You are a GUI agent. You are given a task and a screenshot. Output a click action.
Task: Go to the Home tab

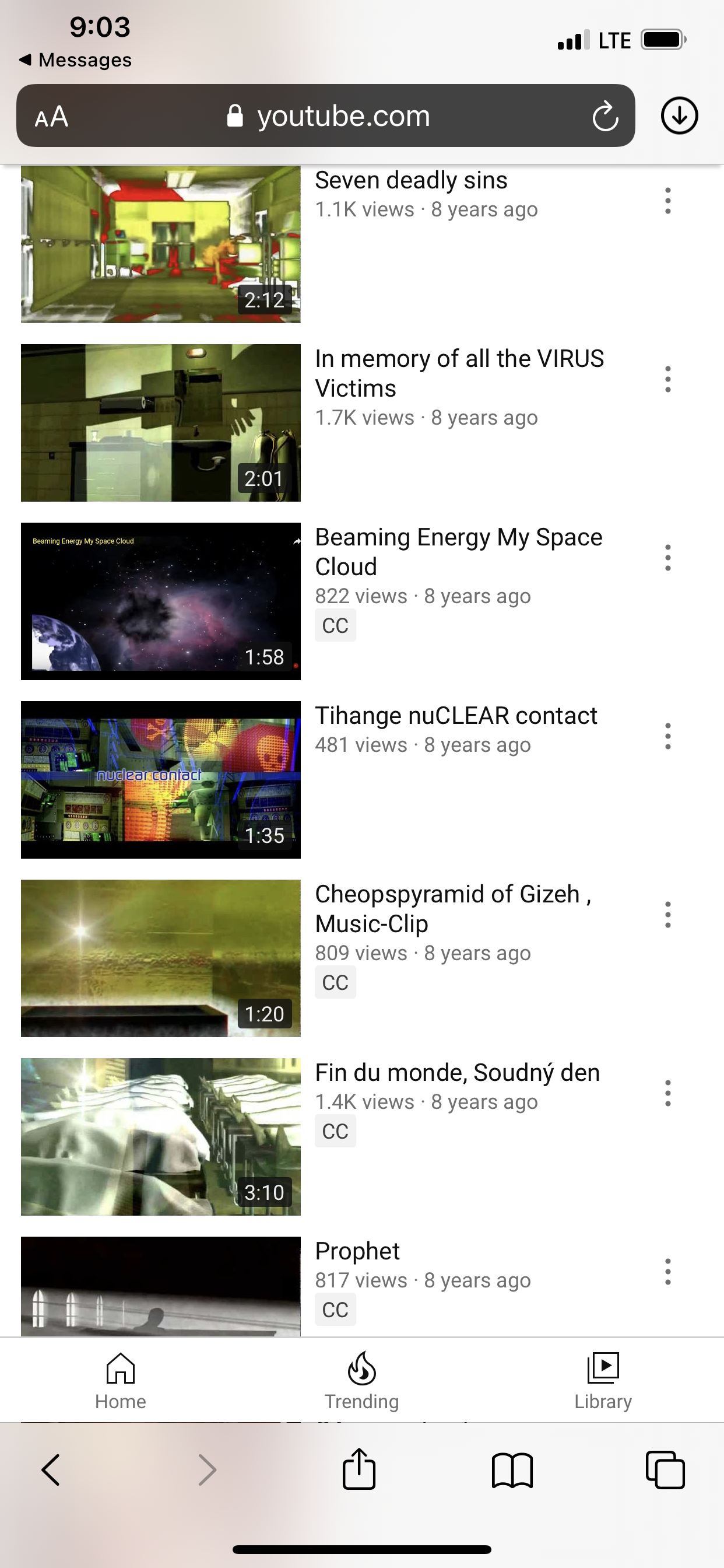pos(121,1381)
